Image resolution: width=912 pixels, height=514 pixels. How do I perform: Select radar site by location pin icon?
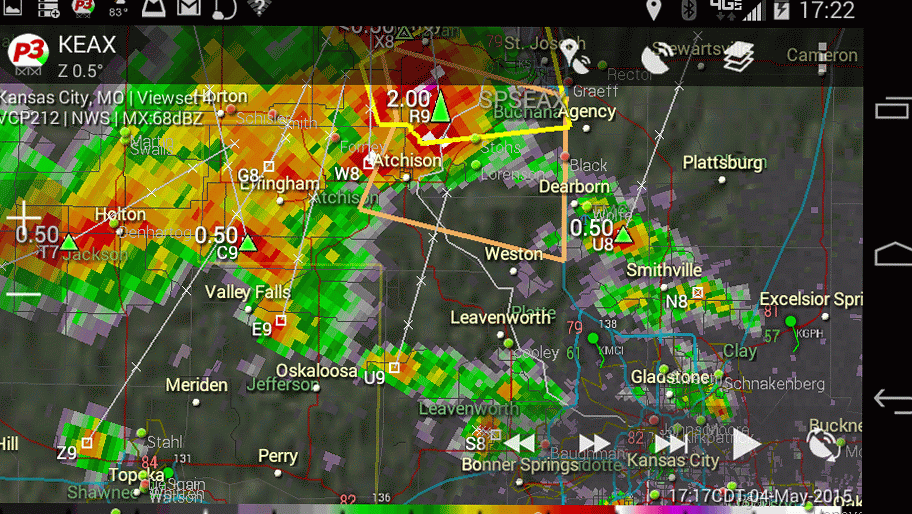[x=573, y=55]
